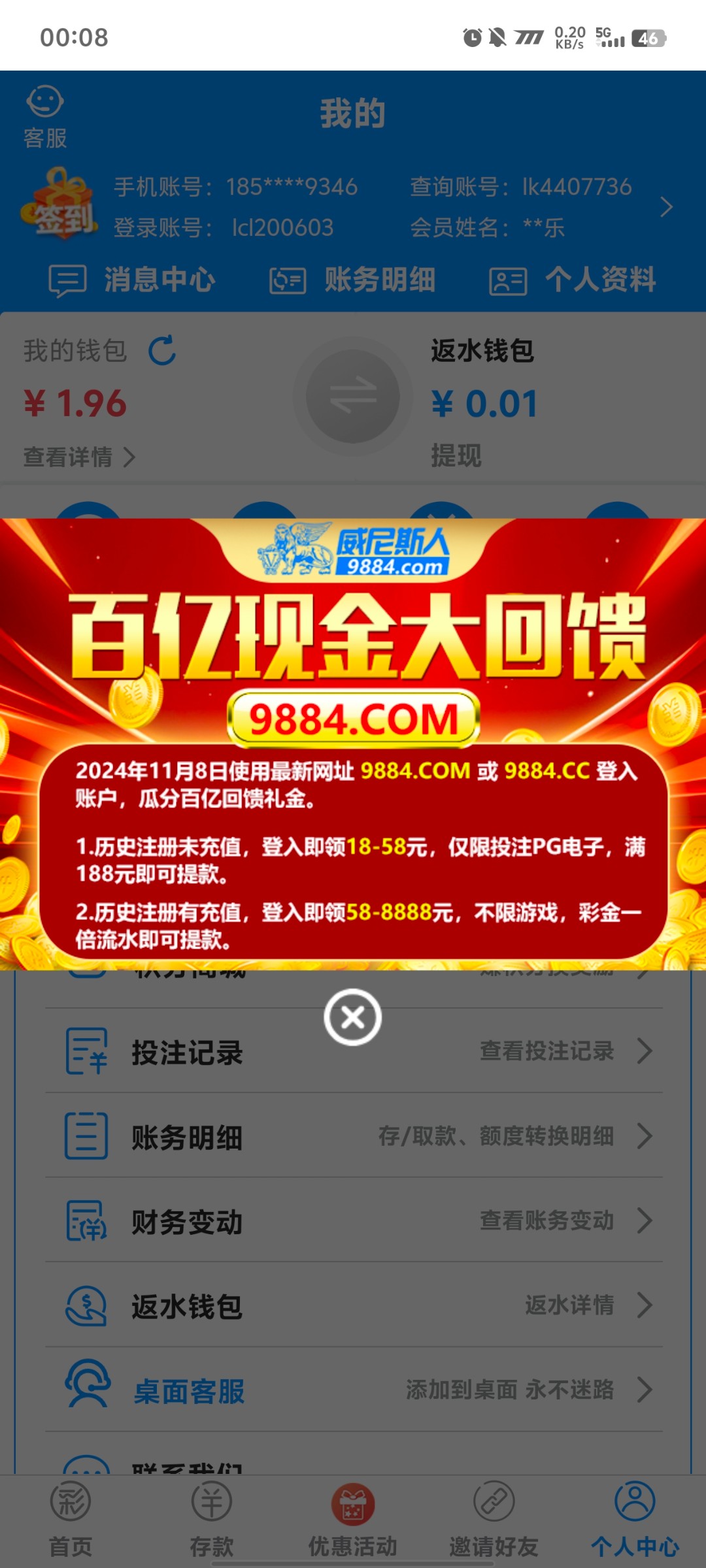Screen dimensions: 706x1568
Task: Close the 百亿现金大回馈 promo popup
Action: point(353,1017)
